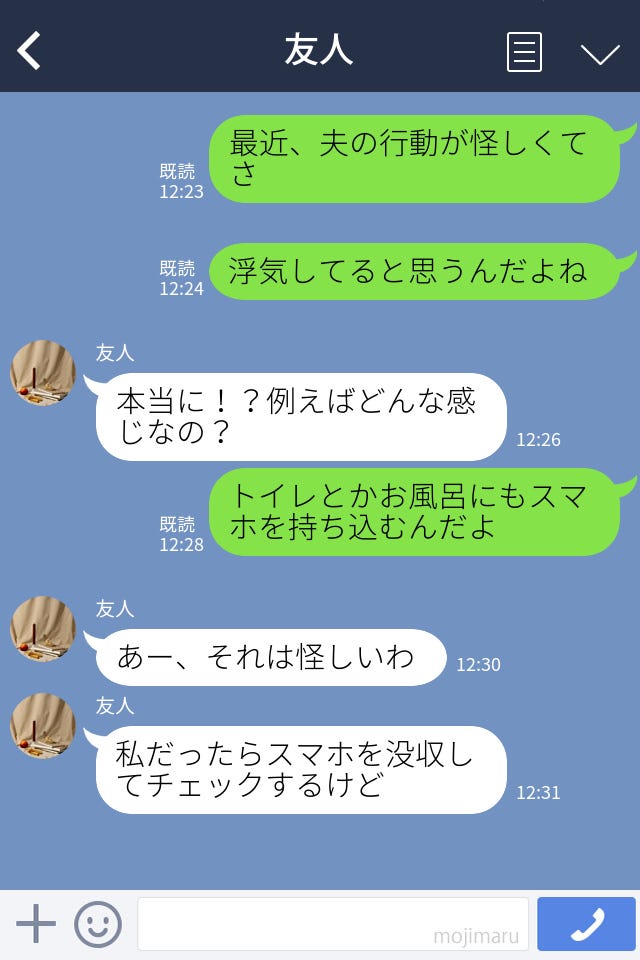Open the plus attachment menu

click(36, 924)
